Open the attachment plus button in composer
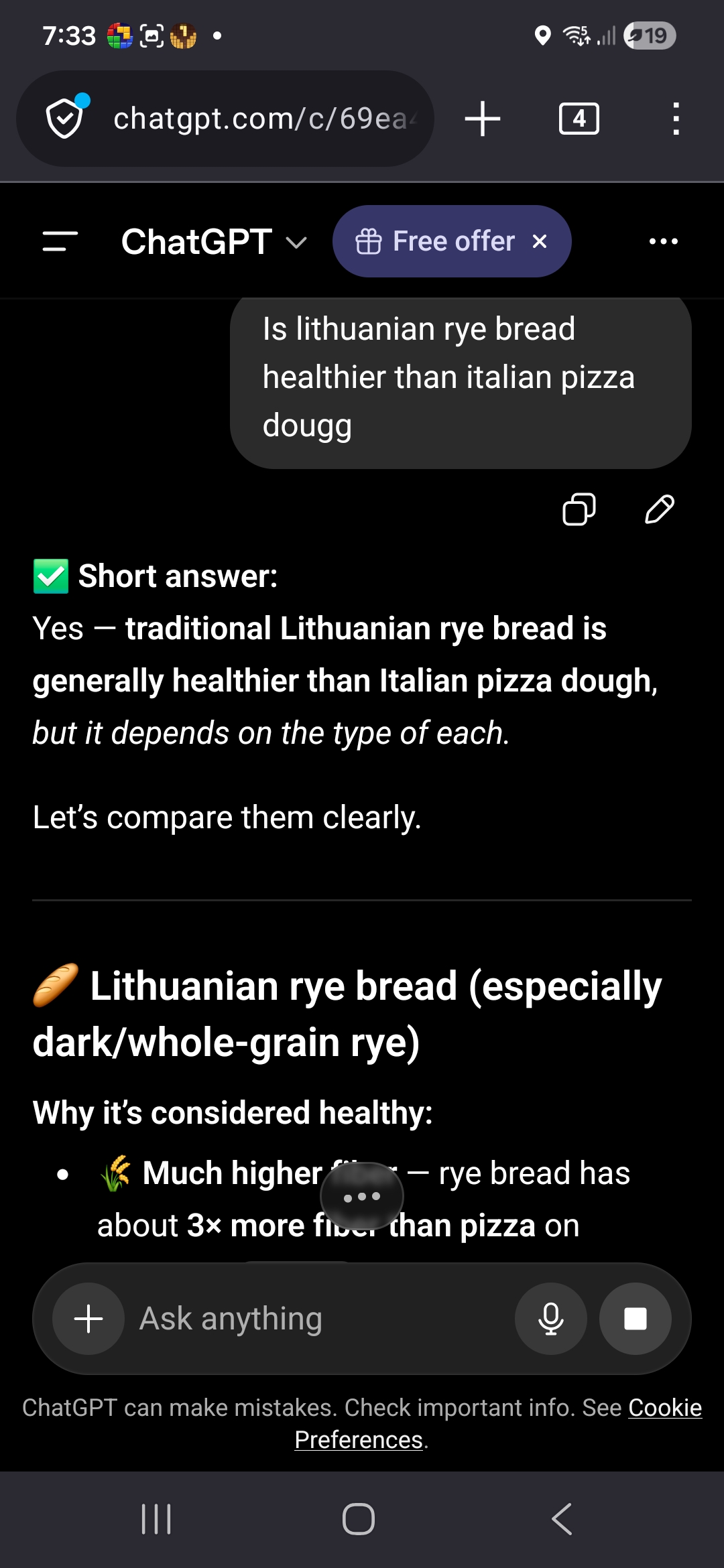724x1568 pixels. 88,1319
